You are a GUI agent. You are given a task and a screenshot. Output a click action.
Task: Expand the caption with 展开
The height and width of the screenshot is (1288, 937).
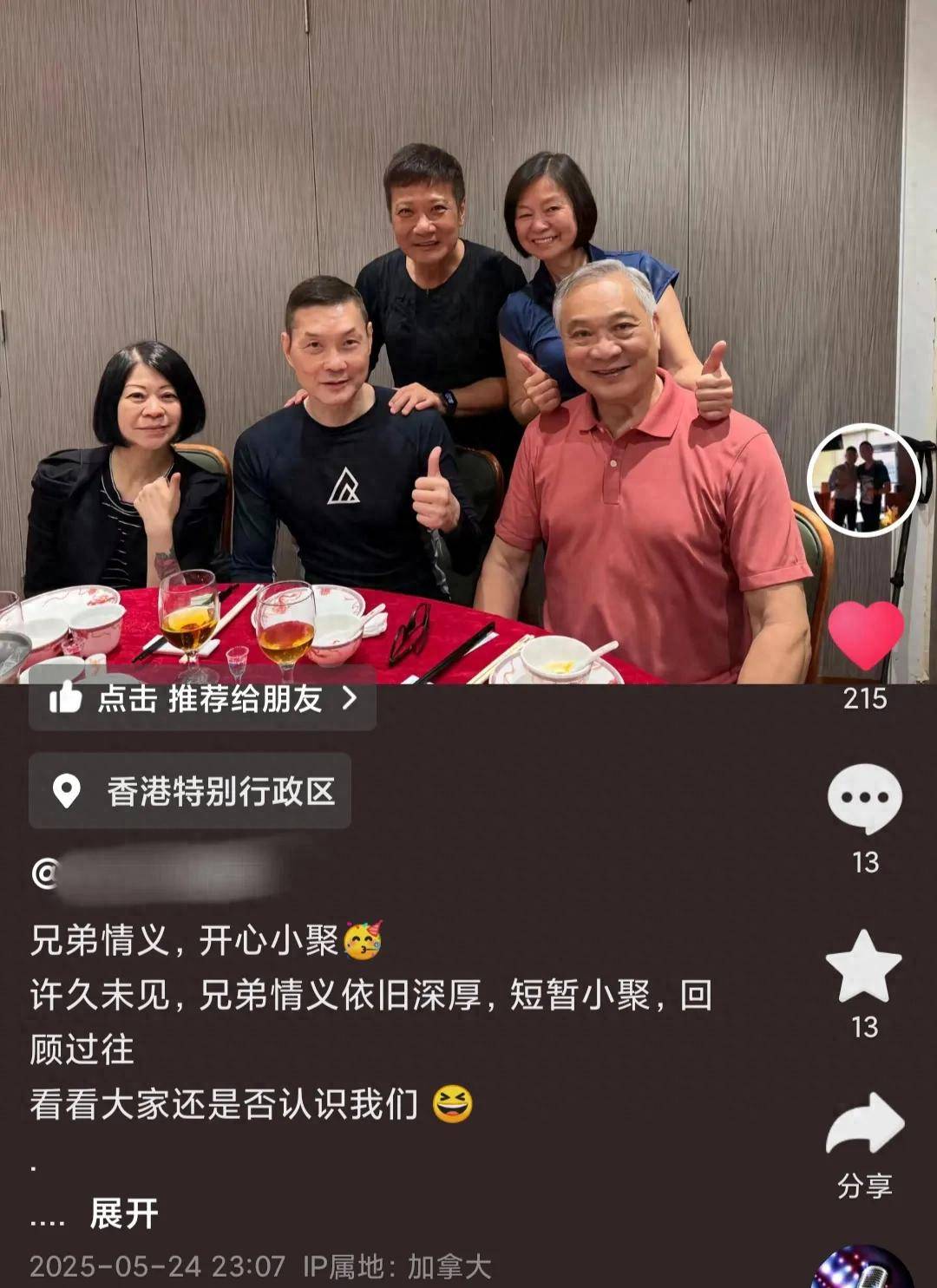point(123,1214)
